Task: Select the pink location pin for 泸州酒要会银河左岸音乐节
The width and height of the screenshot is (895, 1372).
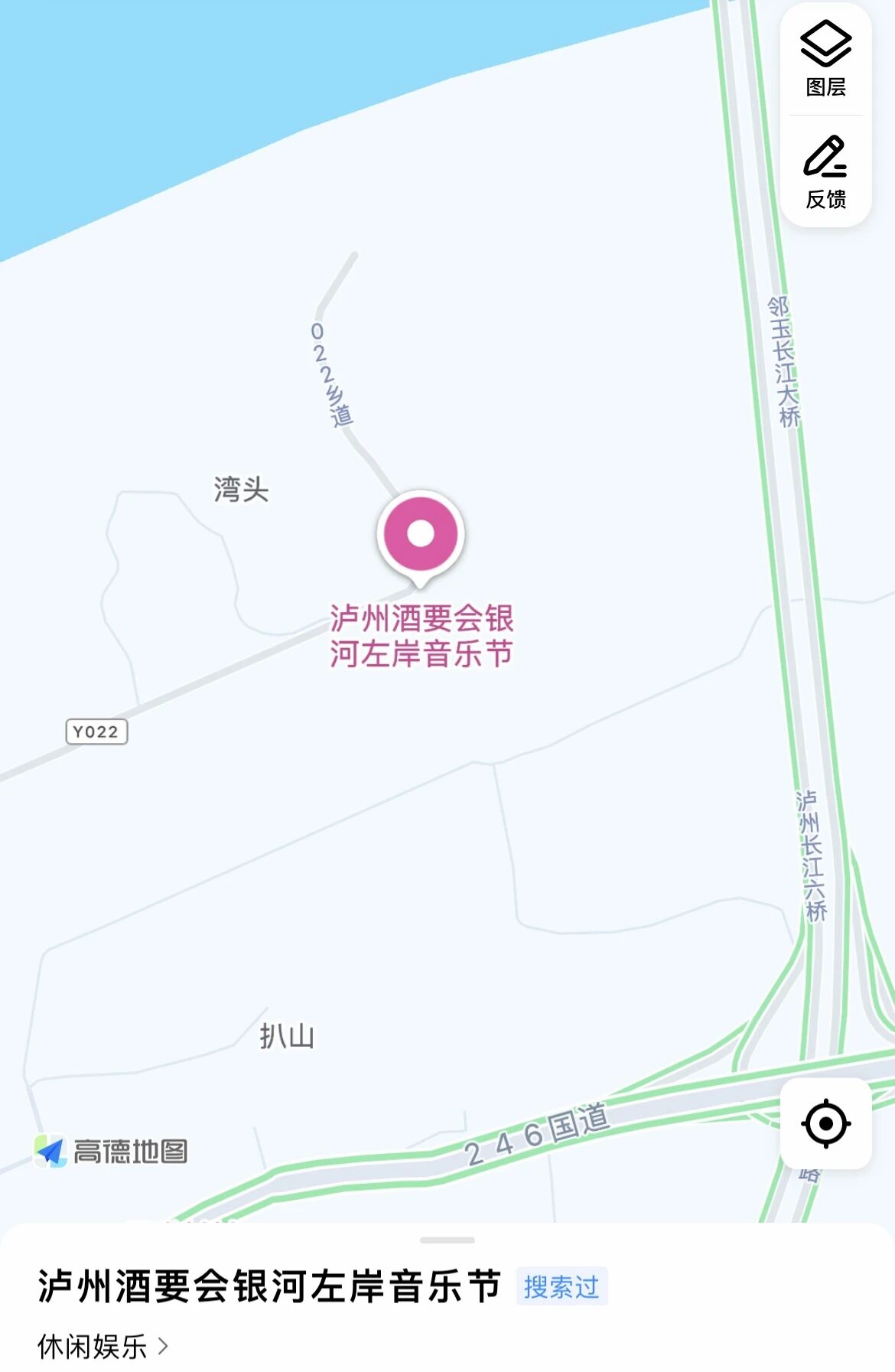Action: coord(421,536)
